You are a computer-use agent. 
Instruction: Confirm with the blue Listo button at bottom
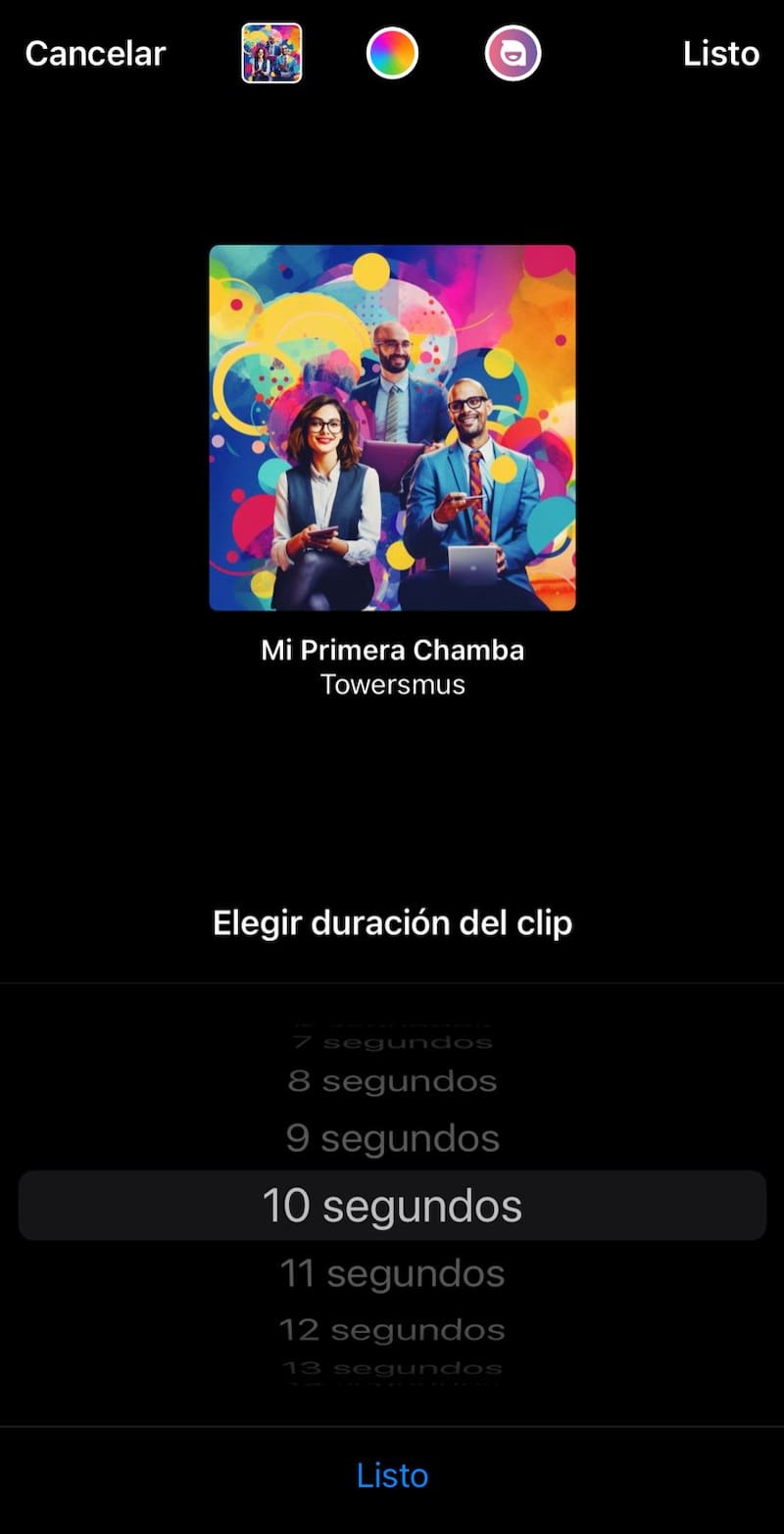click(392, 1475)
